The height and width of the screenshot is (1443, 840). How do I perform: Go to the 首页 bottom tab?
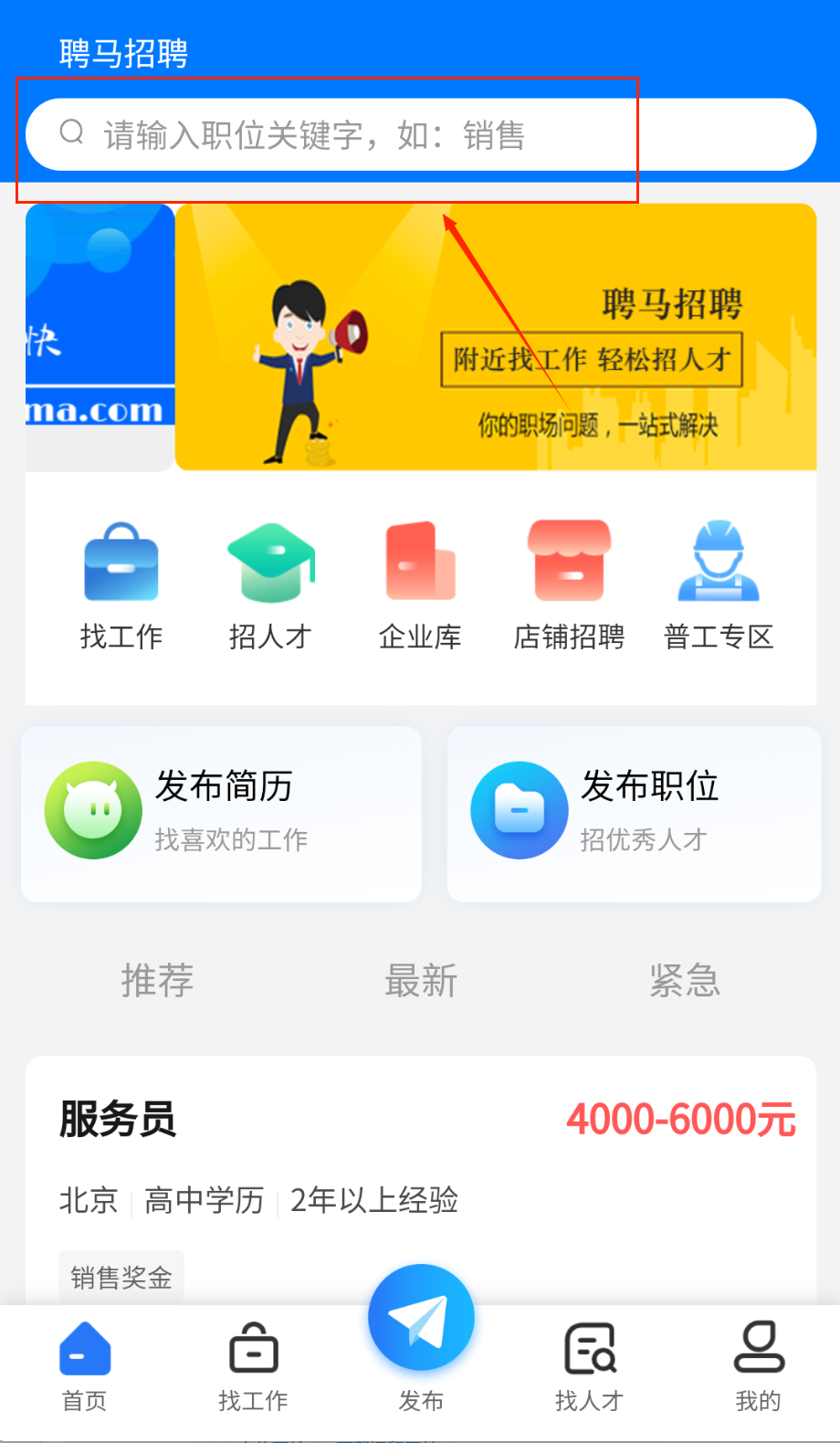coord(84,1367)
